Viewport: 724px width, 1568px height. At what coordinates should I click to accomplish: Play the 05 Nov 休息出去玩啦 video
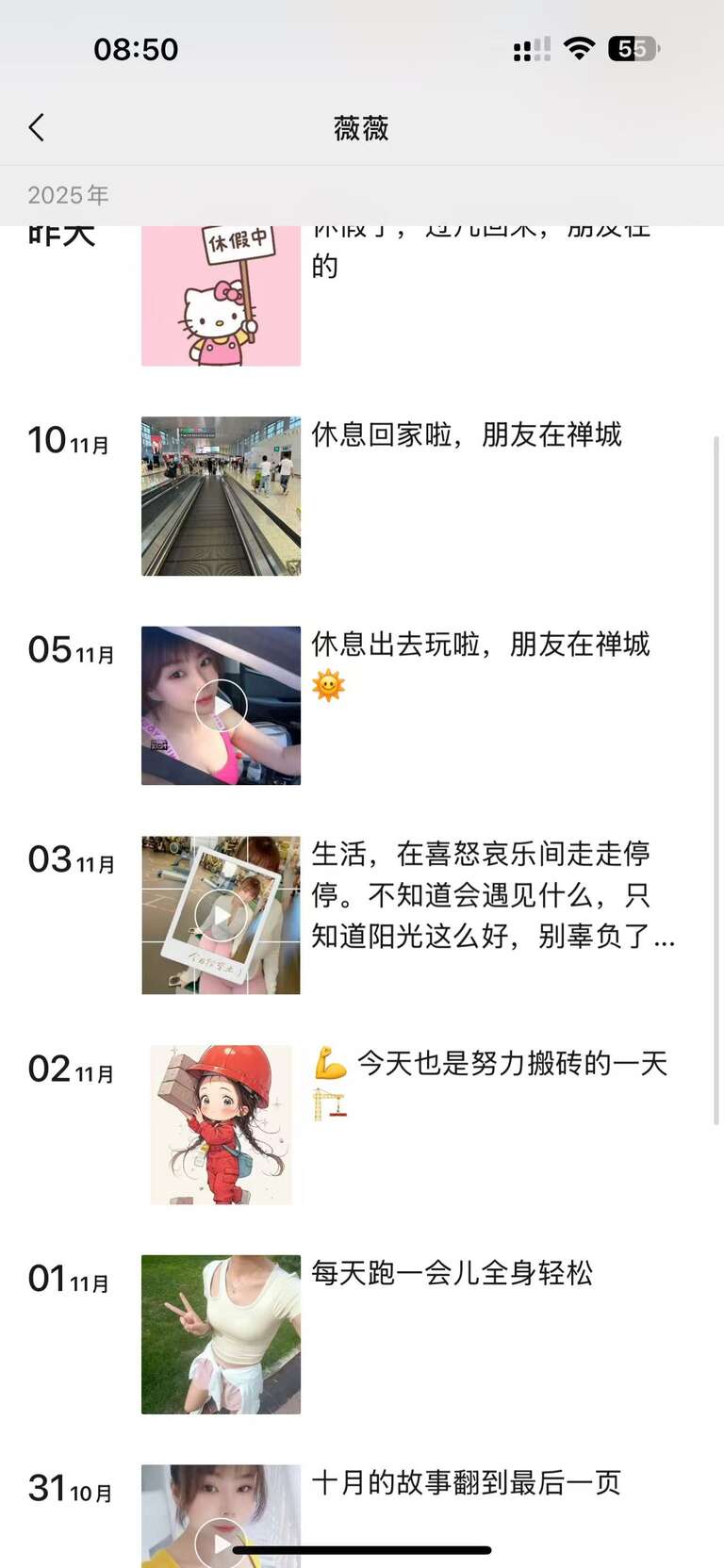click(221, 705)
